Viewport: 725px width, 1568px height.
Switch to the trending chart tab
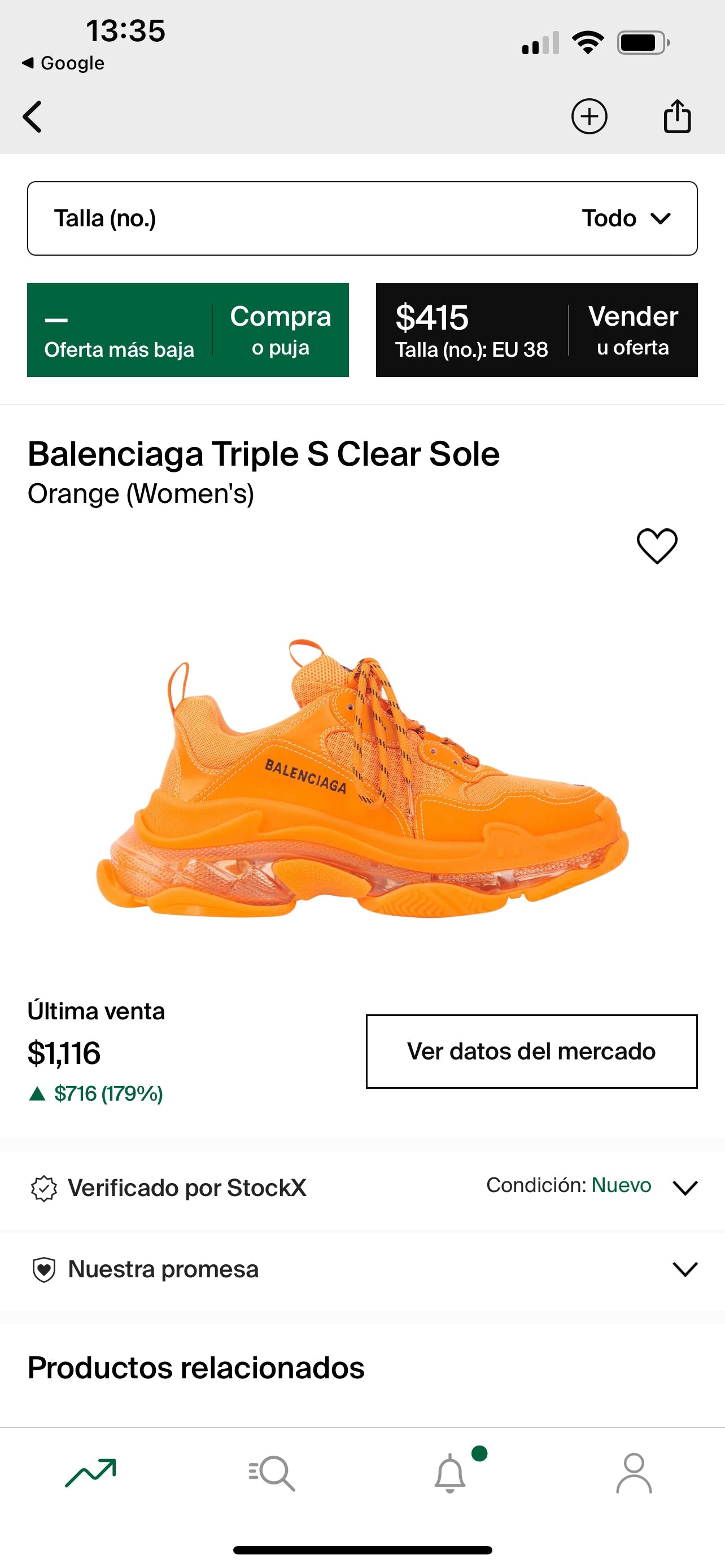point(91,1473)
